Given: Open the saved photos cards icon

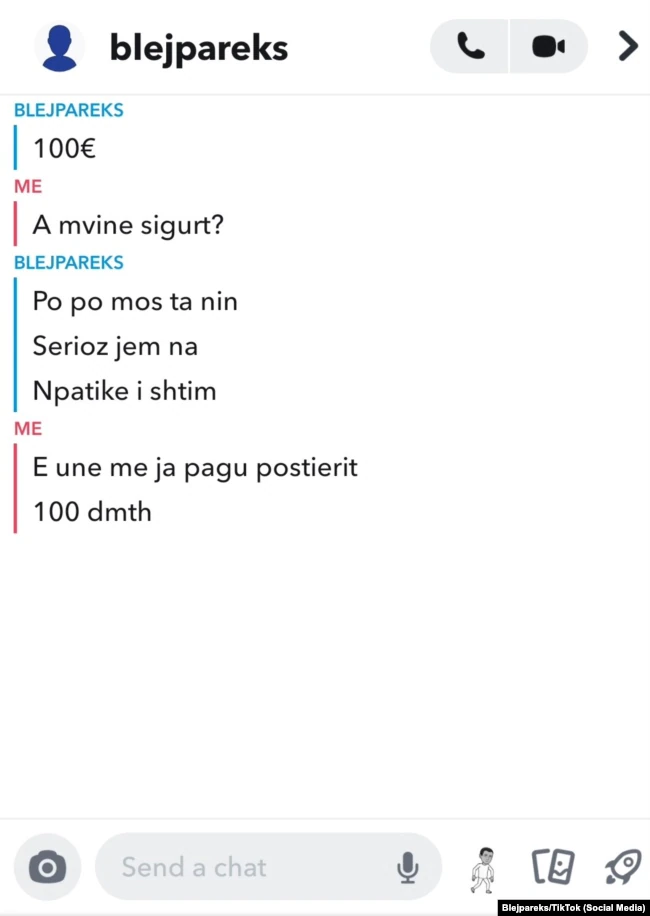Looking at the screenshot, I should pos(553,867).
